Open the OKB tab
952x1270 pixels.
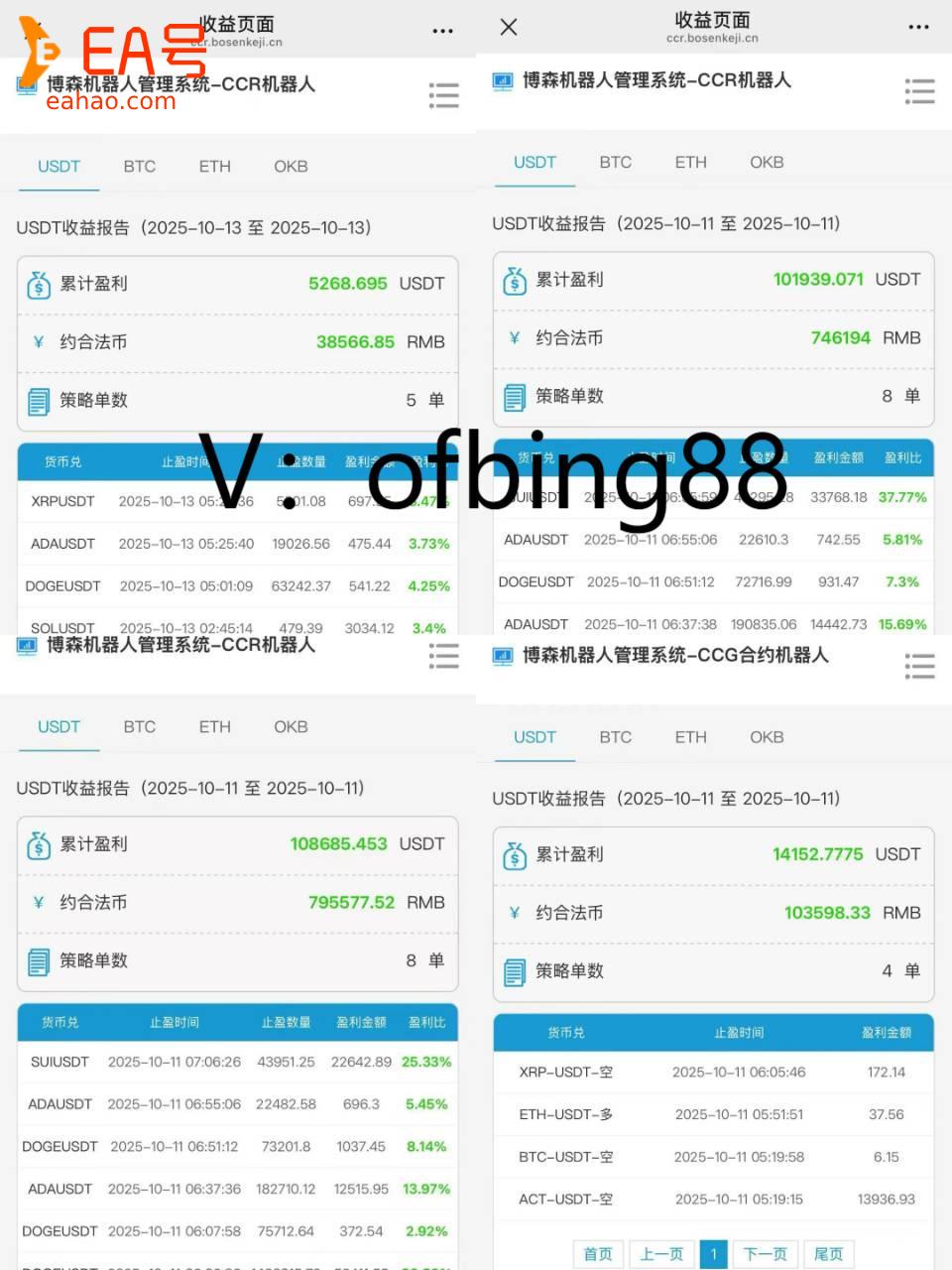[290, 166]
